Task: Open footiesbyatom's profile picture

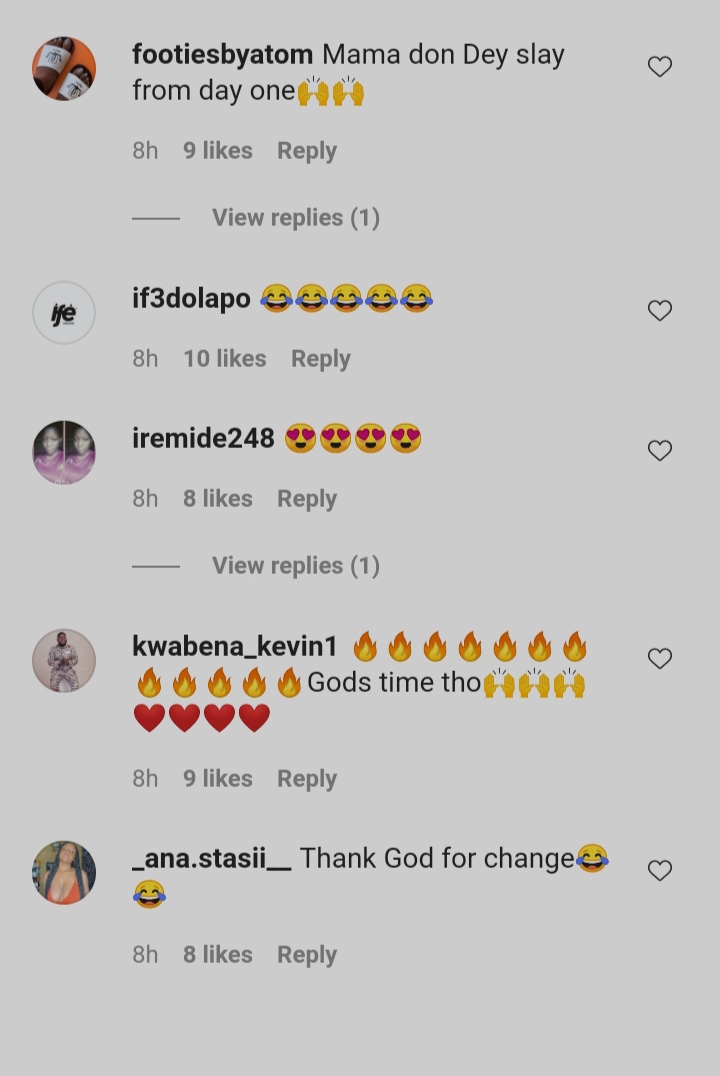Action: tap(64, 69)
